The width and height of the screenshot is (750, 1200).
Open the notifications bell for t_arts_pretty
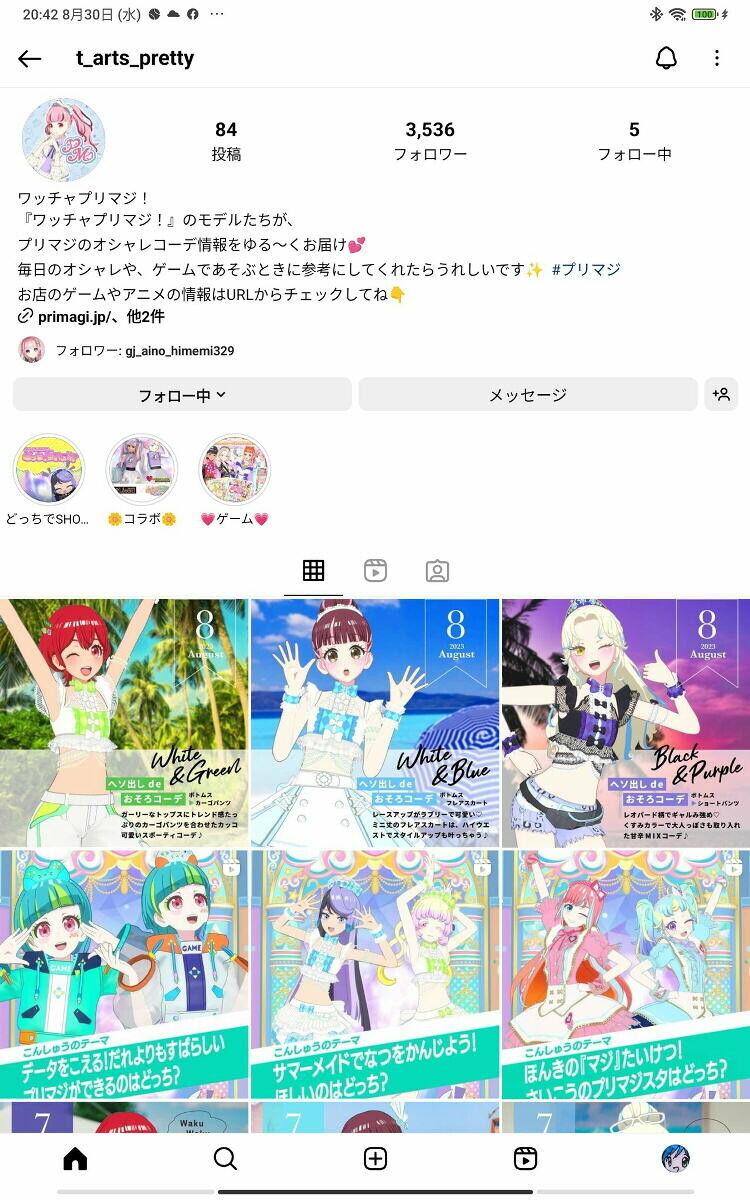pyautogui.click(x=666, y=59)
